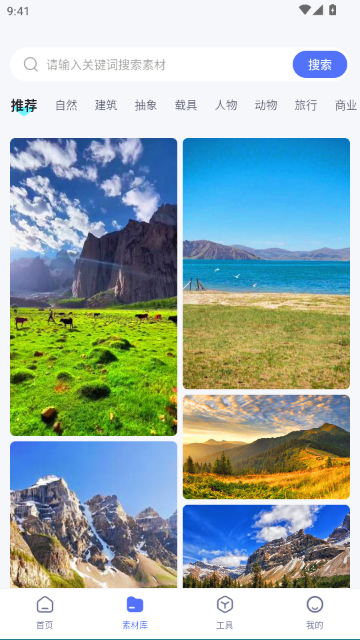Tap the keyword search input field
Screen dimensions: 360x640
click(151, 64)
